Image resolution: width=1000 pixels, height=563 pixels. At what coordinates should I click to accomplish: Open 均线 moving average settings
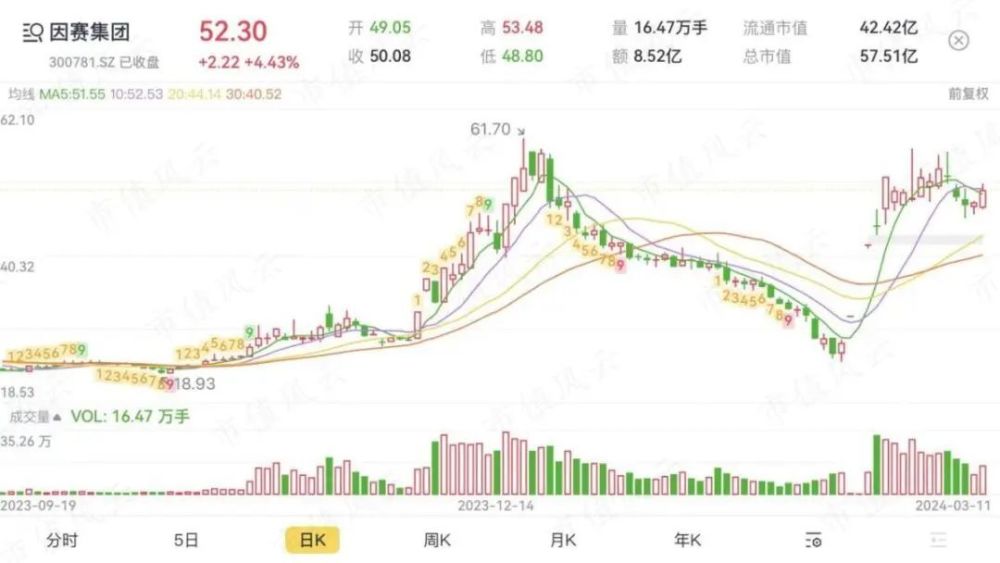tap(21, 94)
